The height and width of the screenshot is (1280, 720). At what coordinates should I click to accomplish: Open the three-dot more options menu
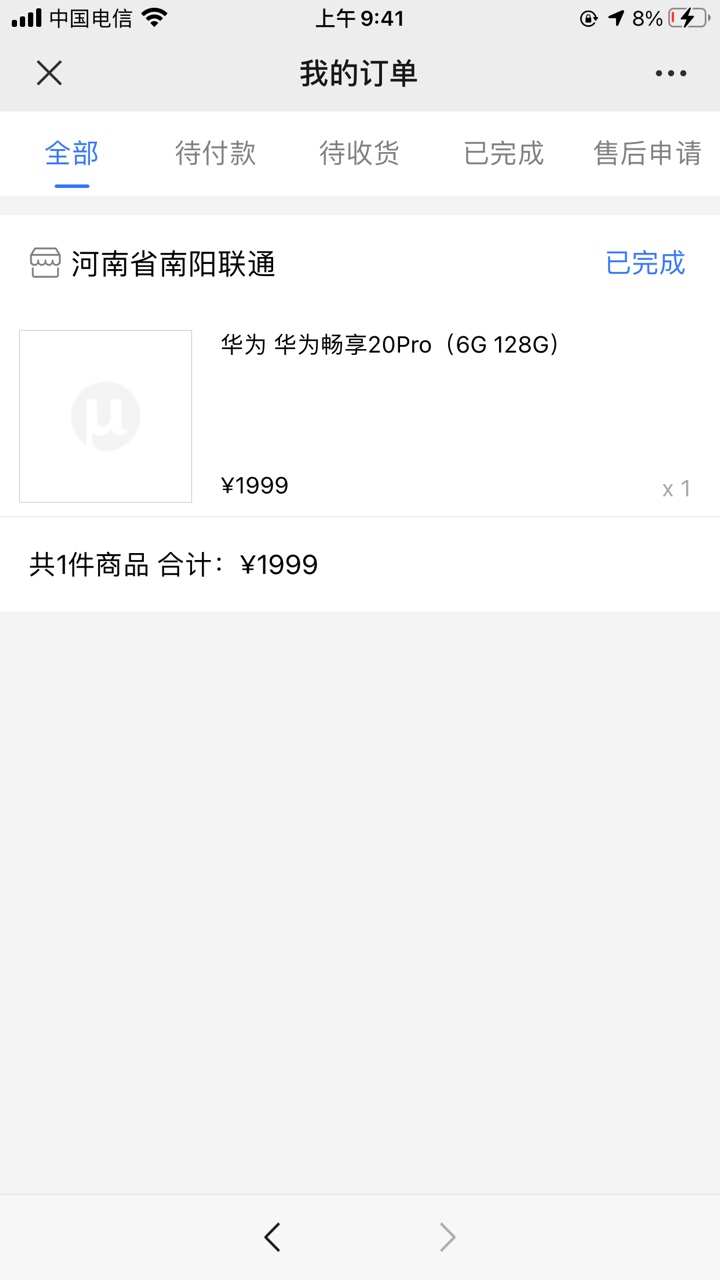671,73
